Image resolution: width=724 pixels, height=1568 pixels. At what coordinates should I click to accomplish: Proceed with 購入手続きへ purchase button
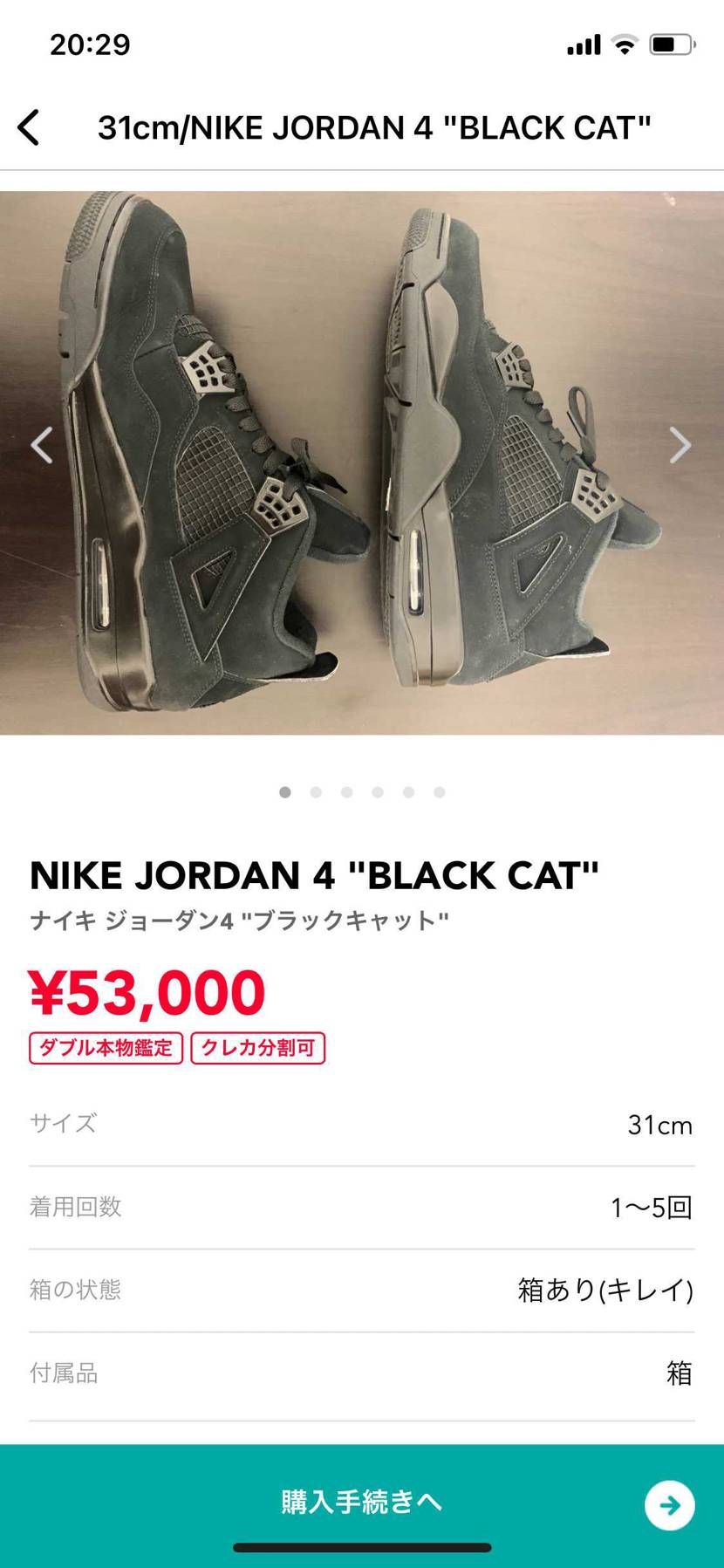coord(362,1503)
